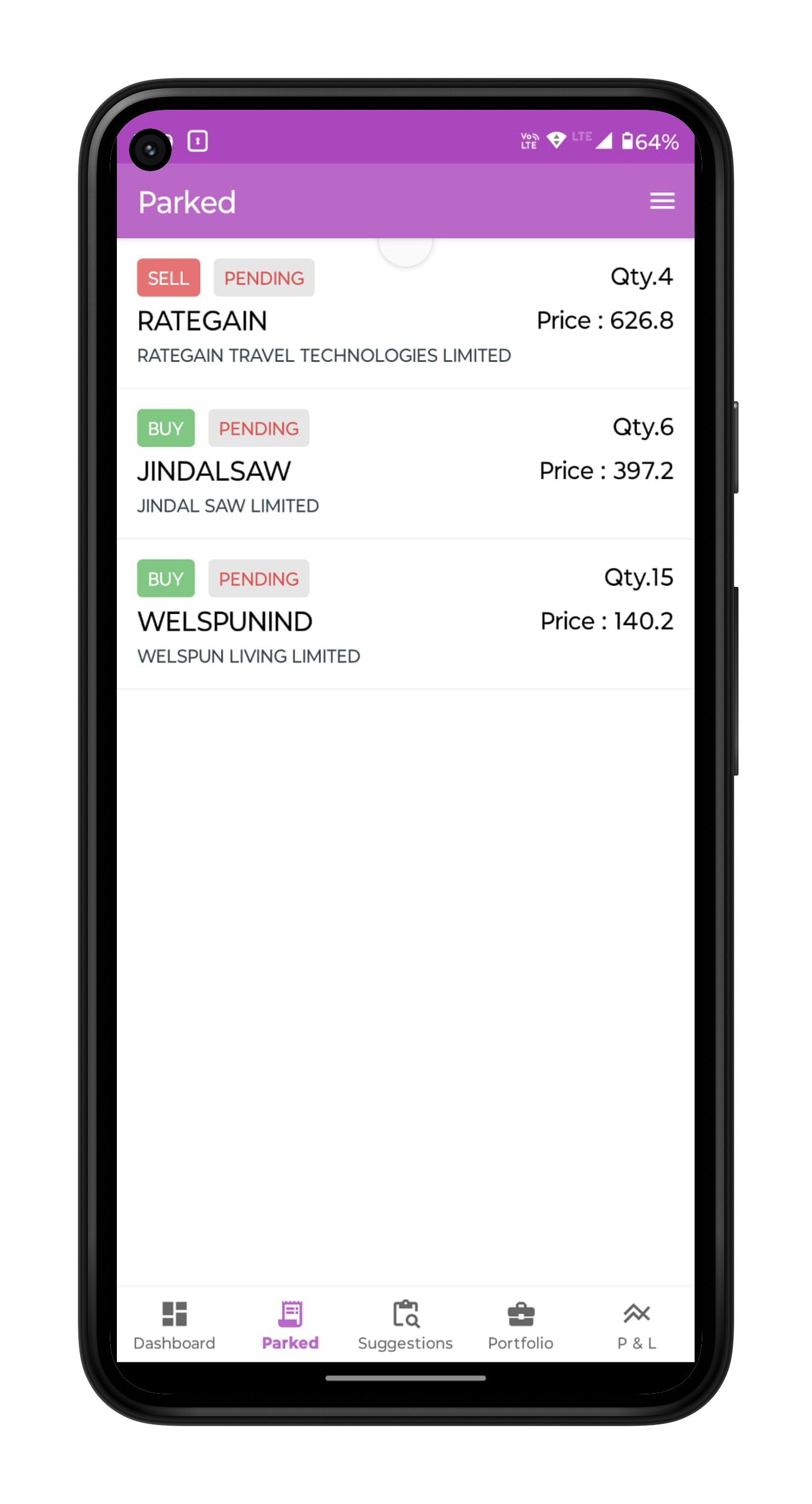812x1504 pixels.
Task: Open the WELSPUNIND buy order
Action: [405, 614]
